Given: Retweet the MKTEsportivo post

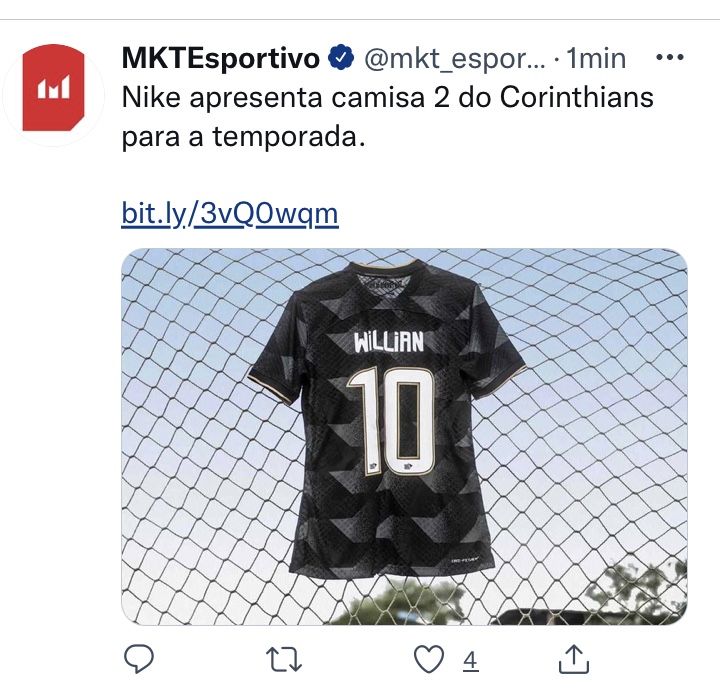Looking at the screenshot, I should 283,658.
